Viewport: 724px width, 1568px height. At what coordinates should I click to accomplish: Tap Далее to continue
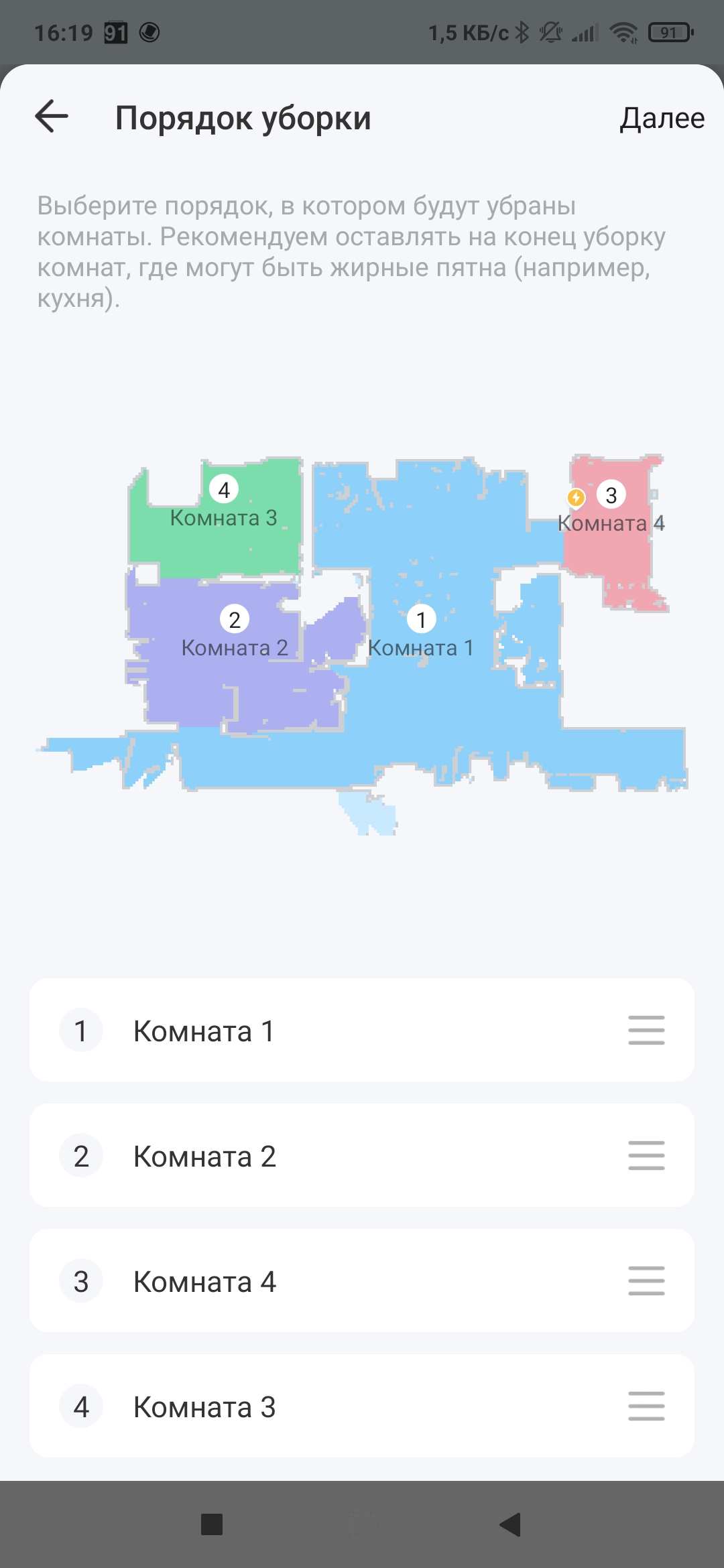(x=662, y=118)
